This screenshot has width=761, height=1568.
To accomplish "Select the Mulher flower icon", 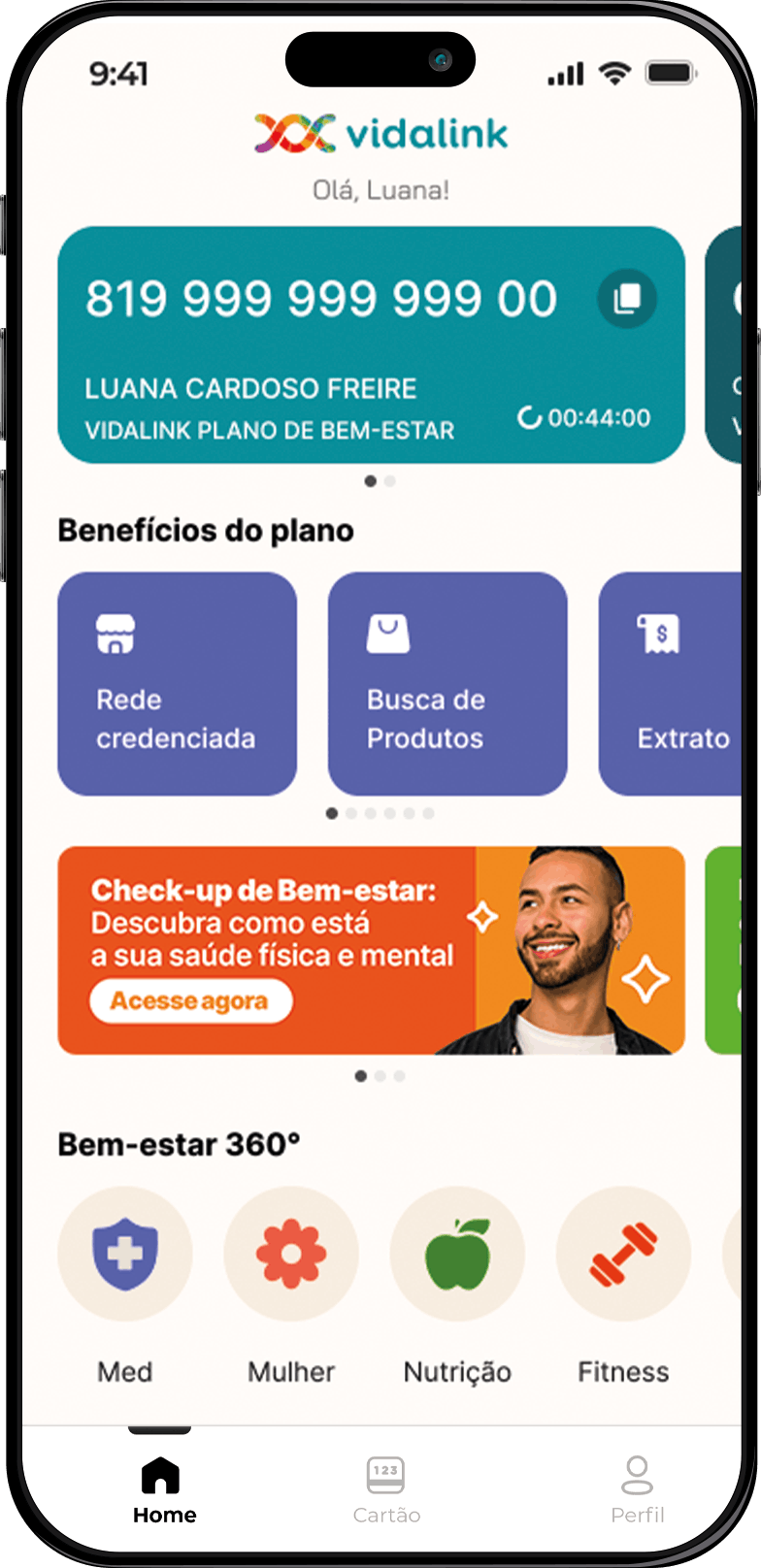I will [x=291, y=1254].
